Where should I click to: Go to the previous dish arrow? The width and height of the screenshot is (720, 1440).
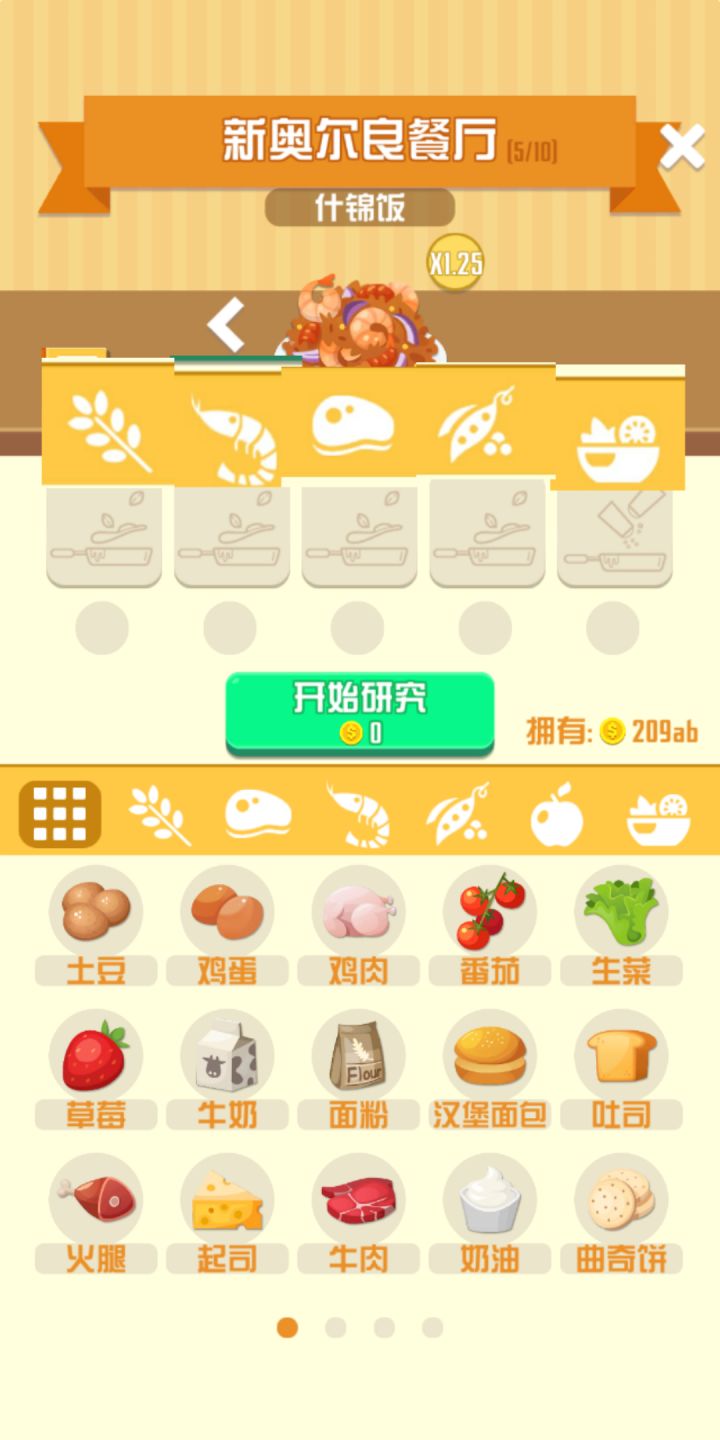pos(226,326)
